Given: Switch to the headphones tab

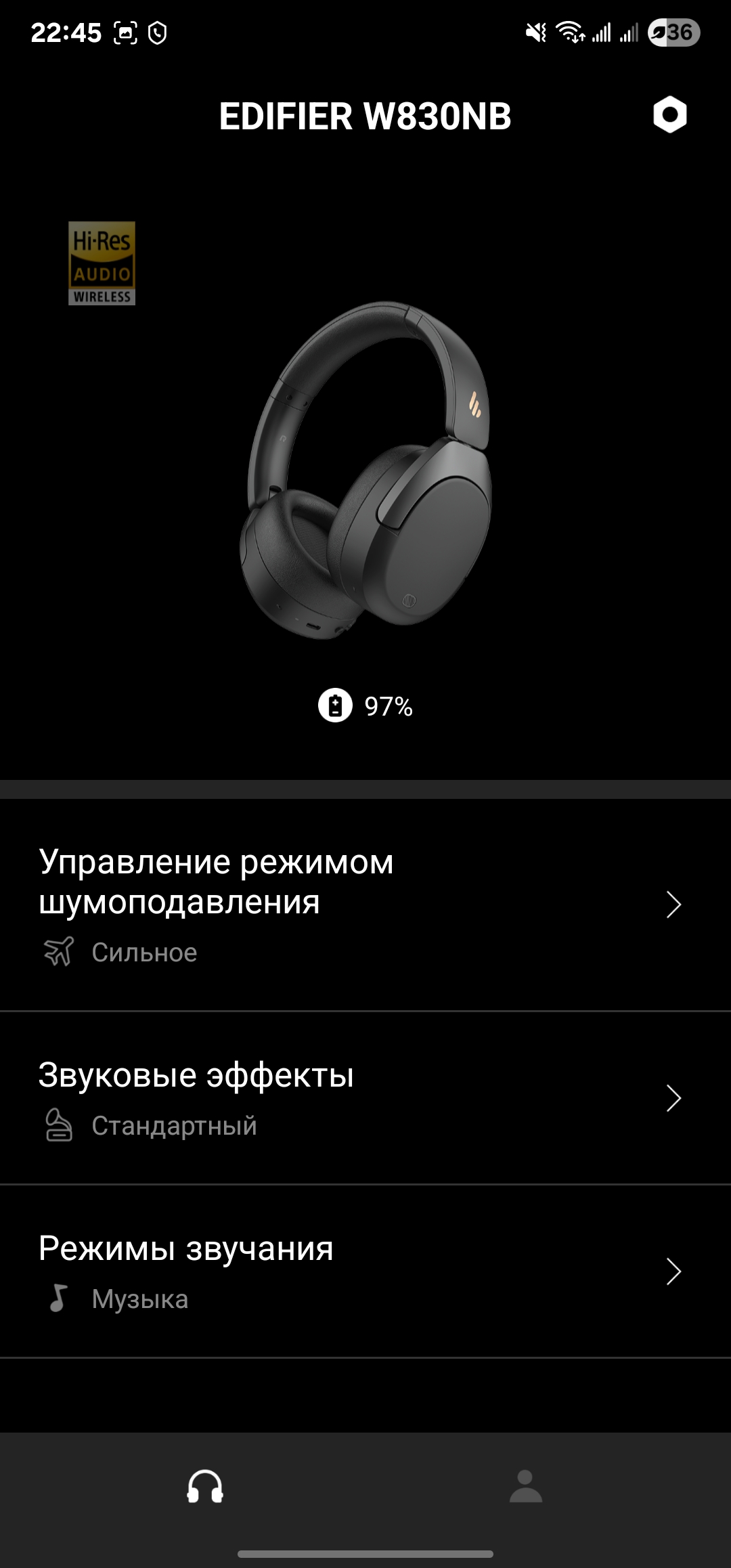Looking at the screenshot, I should 205,1487.
